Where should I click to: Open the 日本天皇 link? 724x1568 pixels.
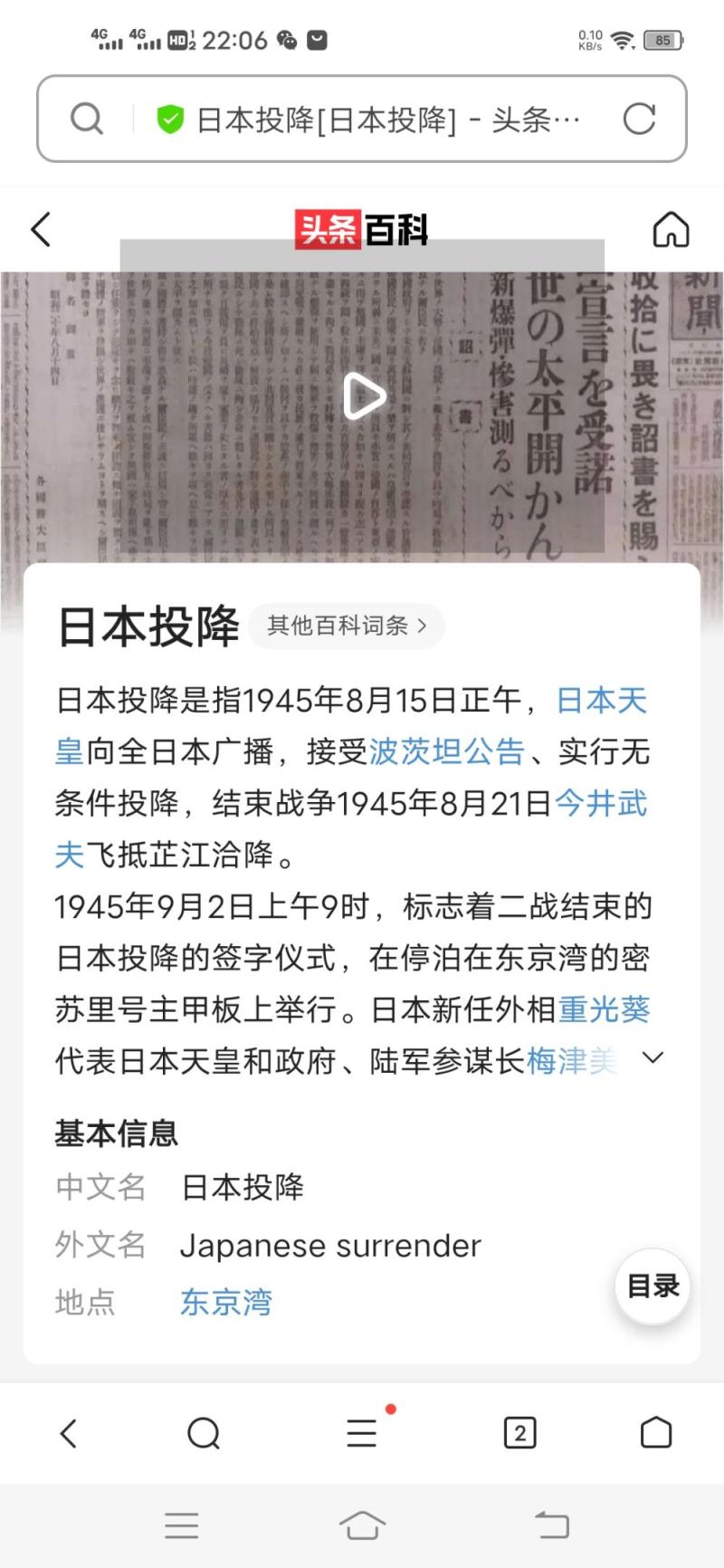tap(601, 701)
